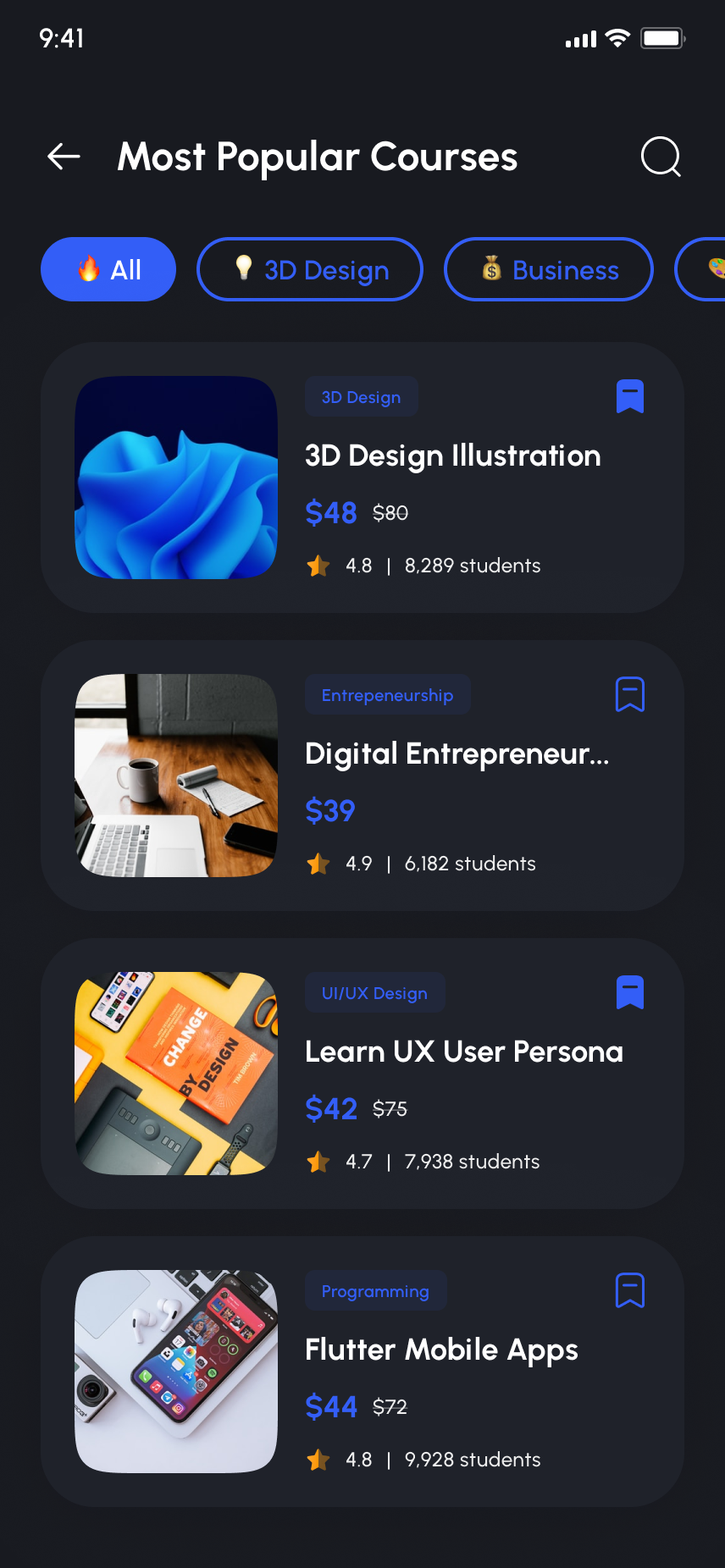
Task: Filter courses by 3D Design chip
Action: (x=310, y=269)
